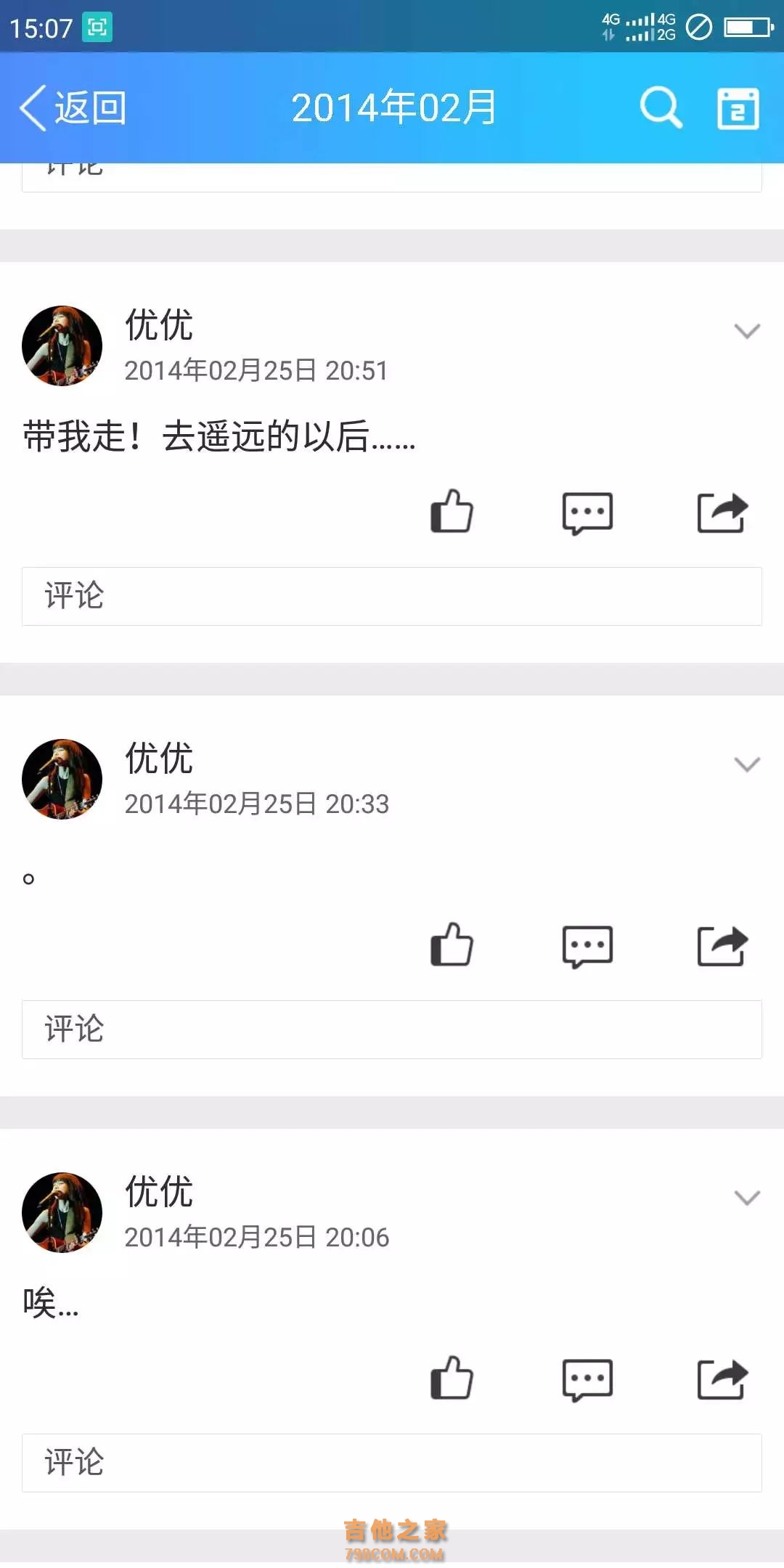This screenshot has width=784, height=1568.
Task: Expand the dropdown on the 20:51 post
Action: point(747,331)
